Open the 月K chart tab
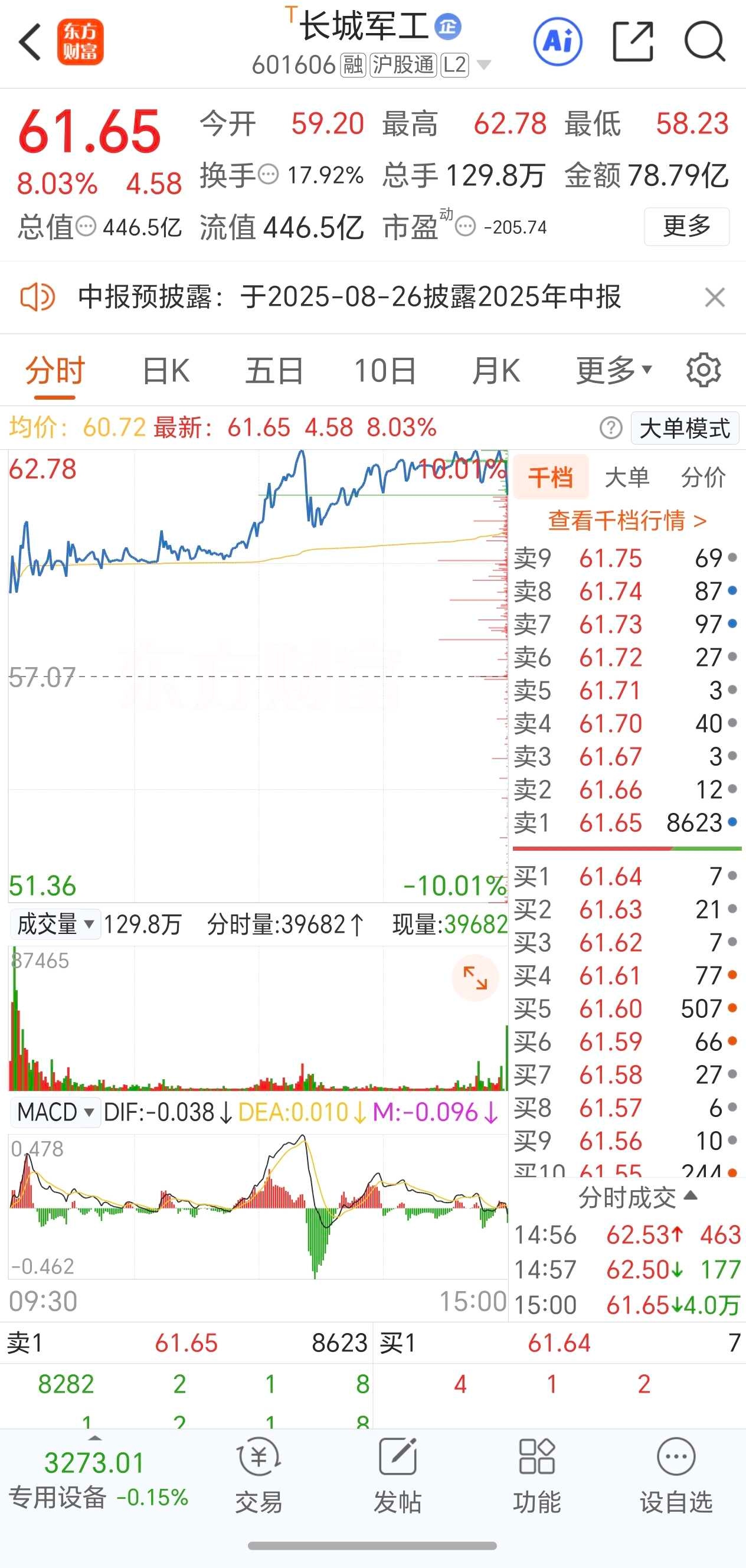Screen dimensions: 746x1568 pos(496,371)
